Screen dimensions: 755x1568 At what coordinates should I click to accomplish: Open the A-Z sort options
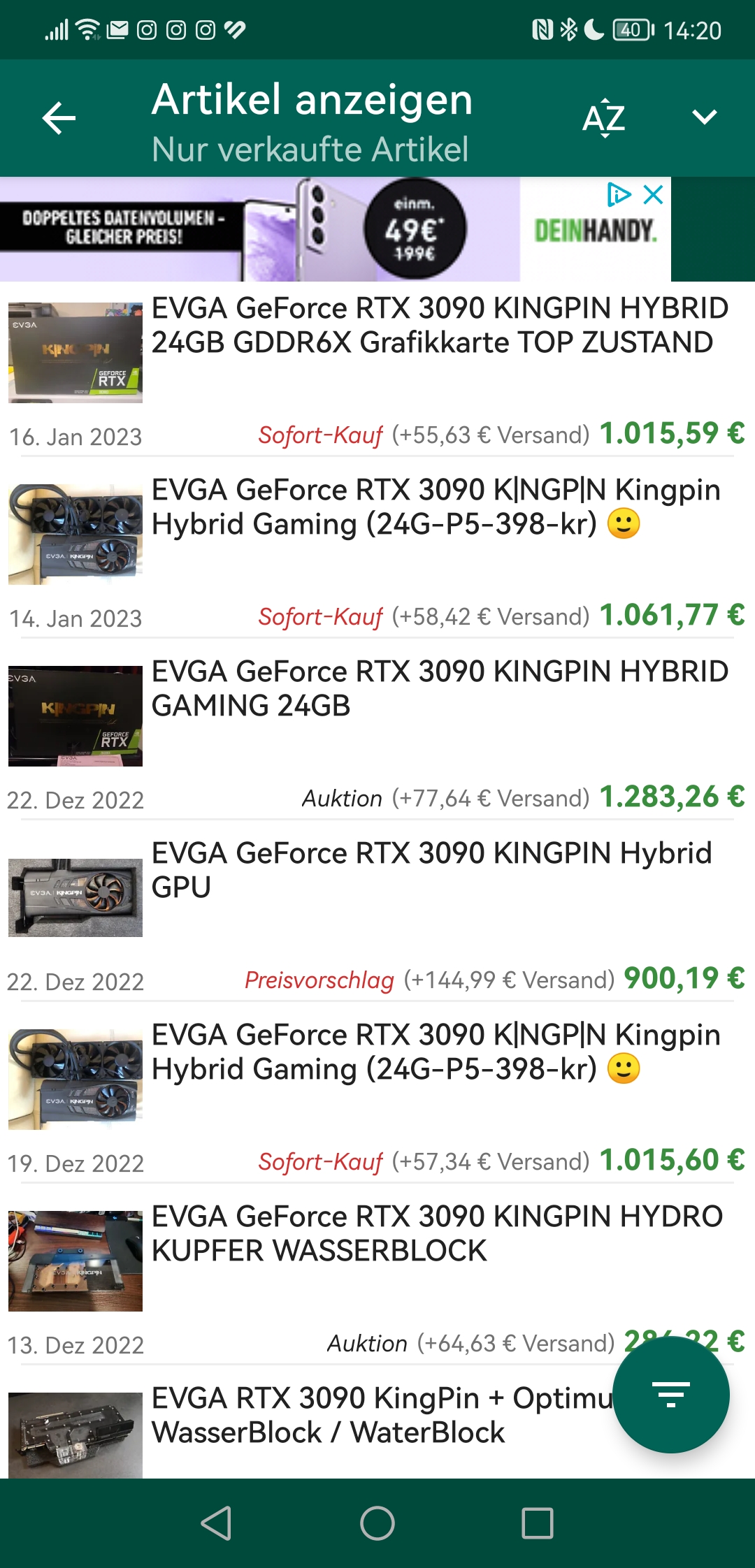click(604, 118)
